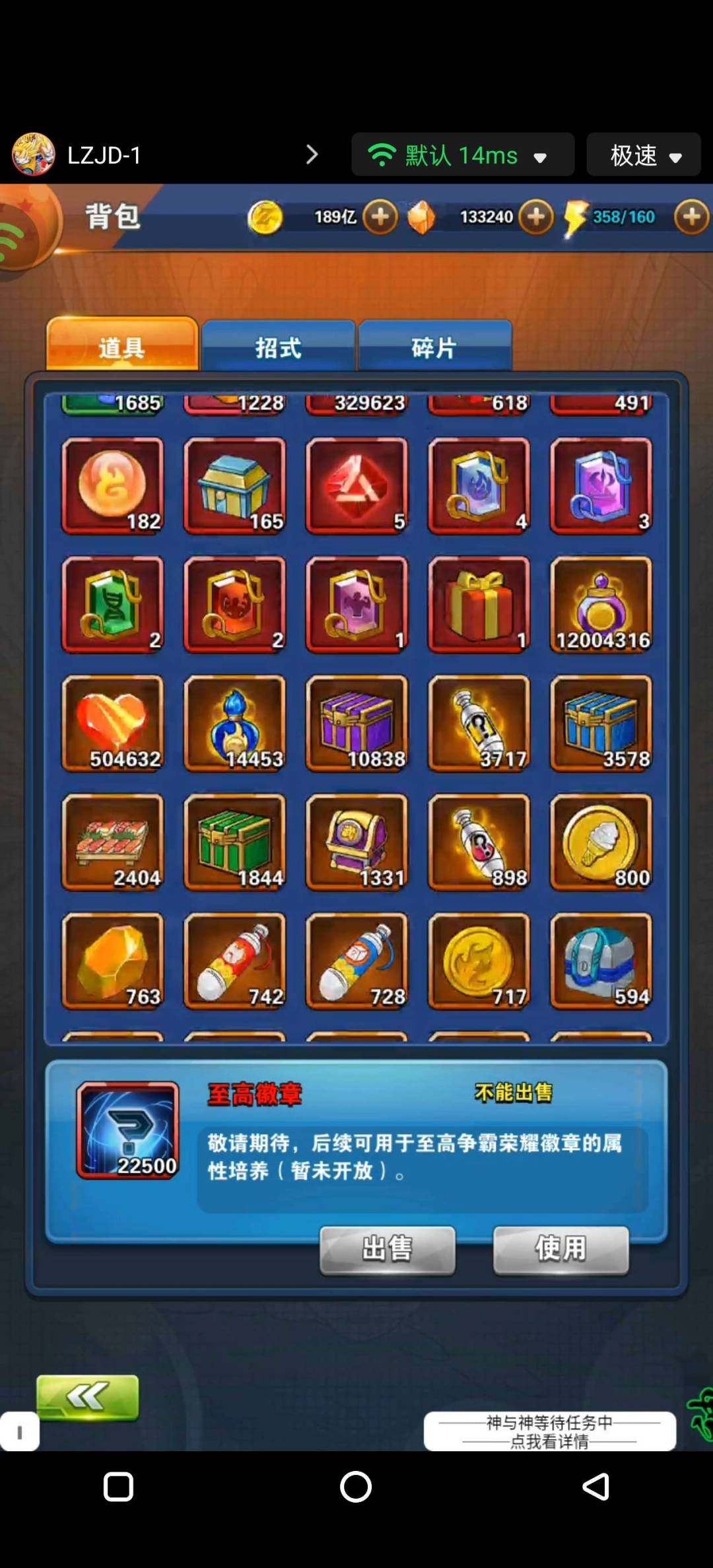
Task: Open the 神与神等待任务中 details banner
Action: click(549, 1431)
